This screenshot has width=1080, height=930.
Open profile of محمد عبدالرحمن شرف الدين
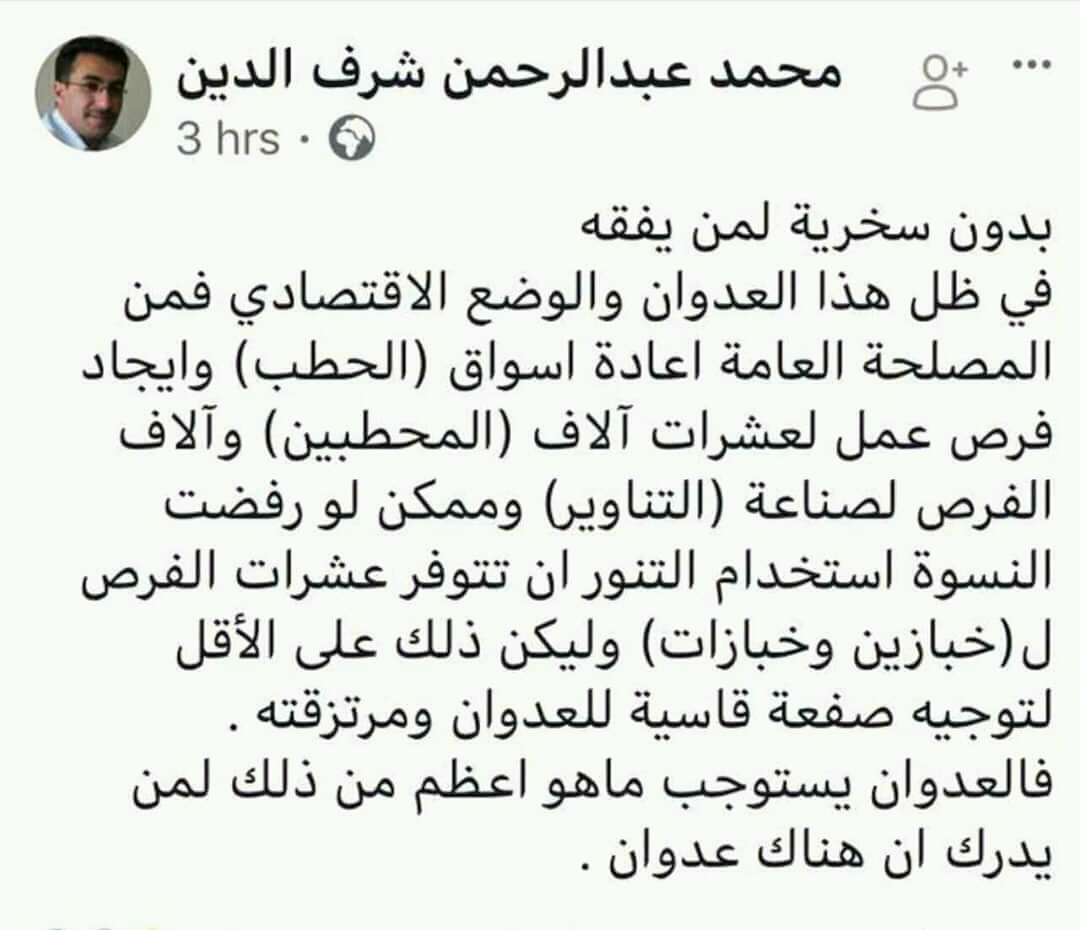(x=510, y=75)
